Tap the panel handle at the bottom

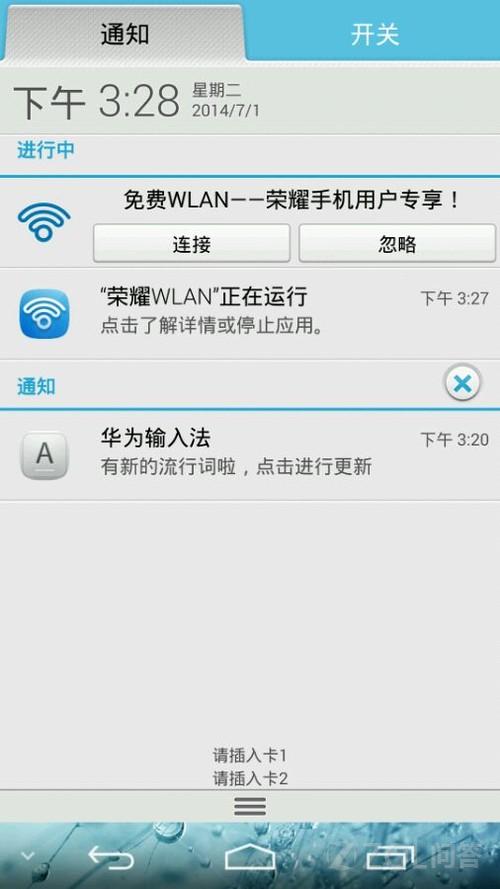pyautogui.click(x=250, y=806)
